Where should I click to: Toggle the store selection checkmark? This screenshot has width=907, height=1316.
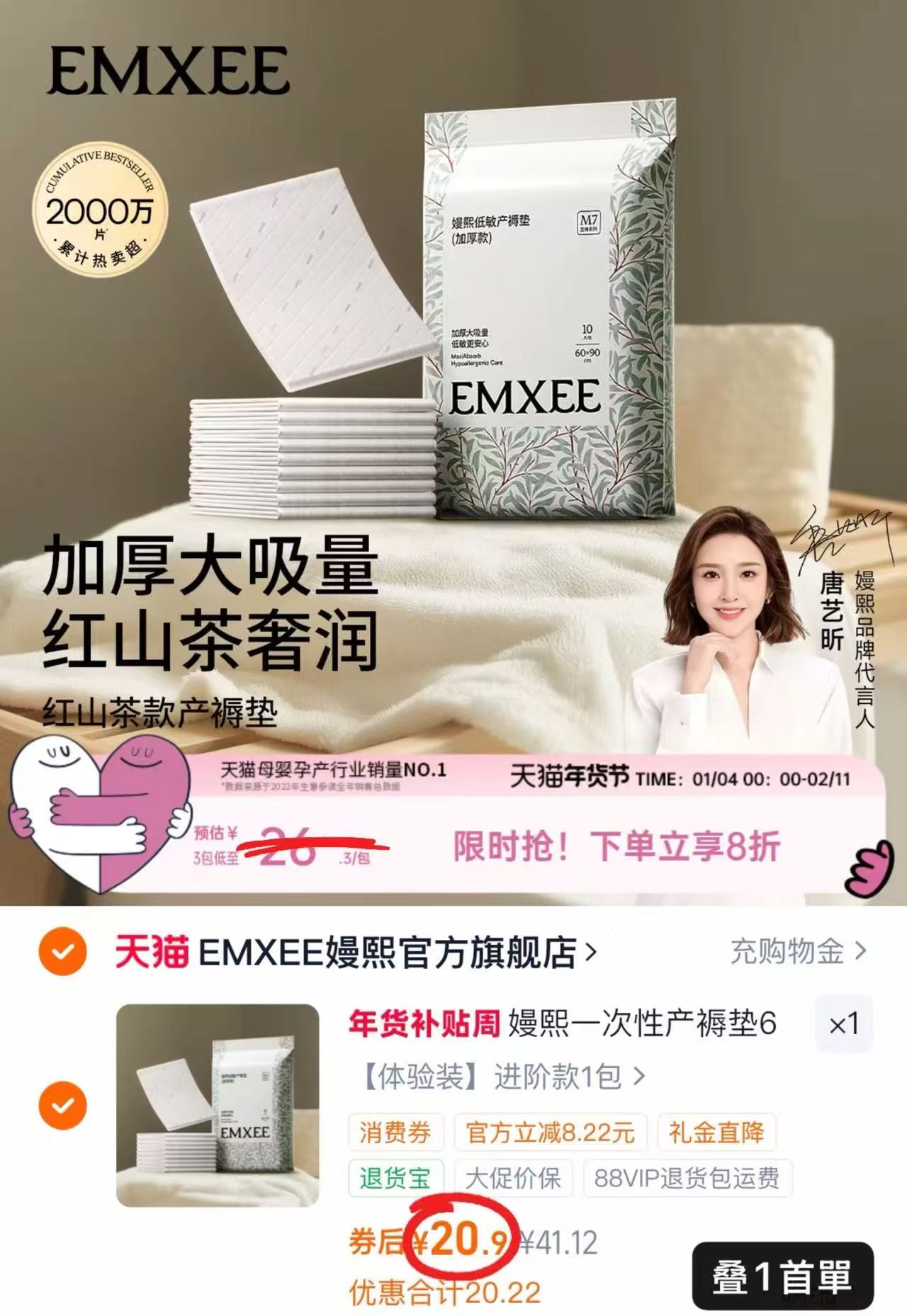(x=64, y=952)
